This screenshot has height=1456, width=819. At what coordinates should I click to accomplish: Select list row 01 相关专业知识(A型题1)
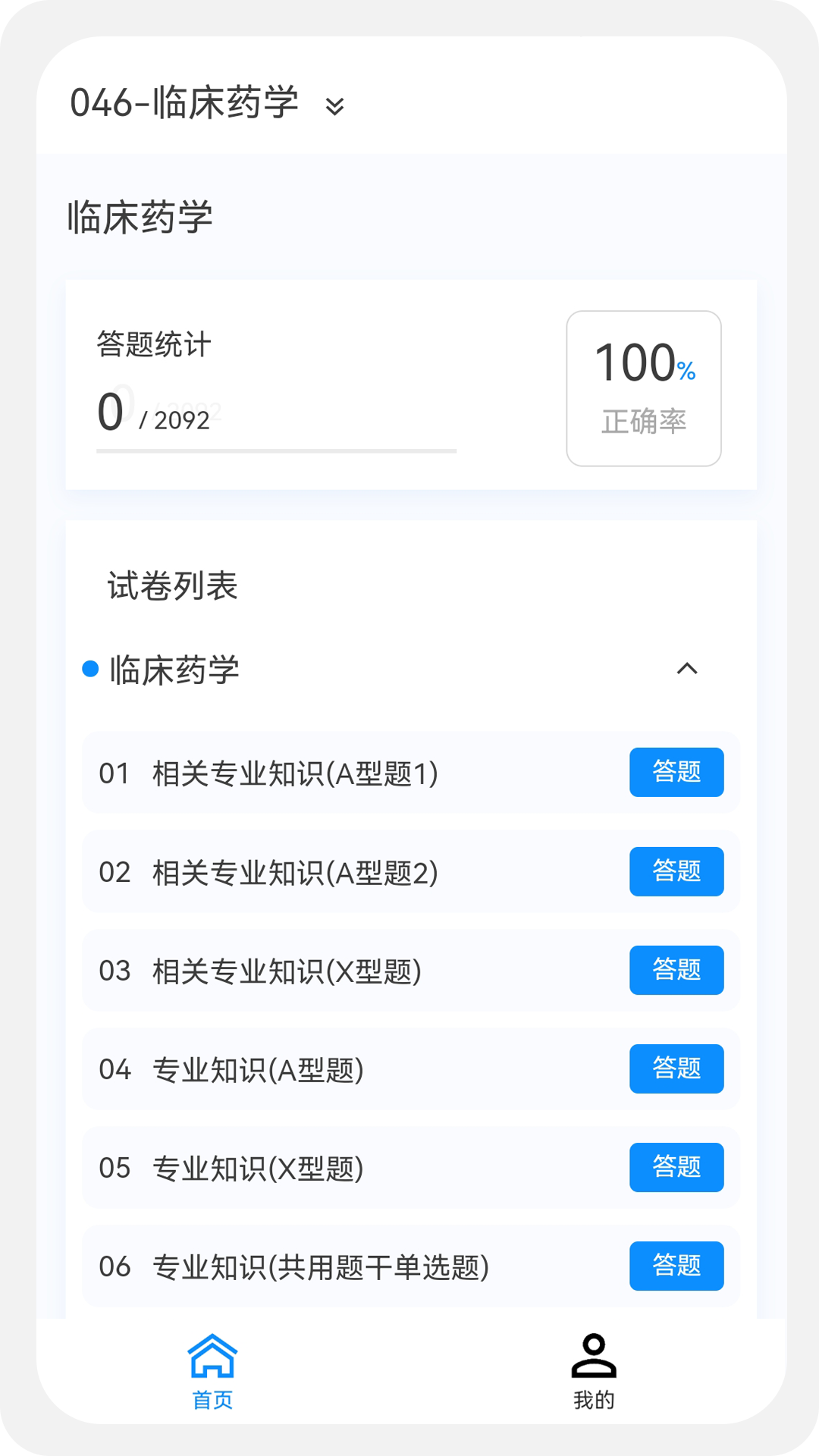click(303, 773)
